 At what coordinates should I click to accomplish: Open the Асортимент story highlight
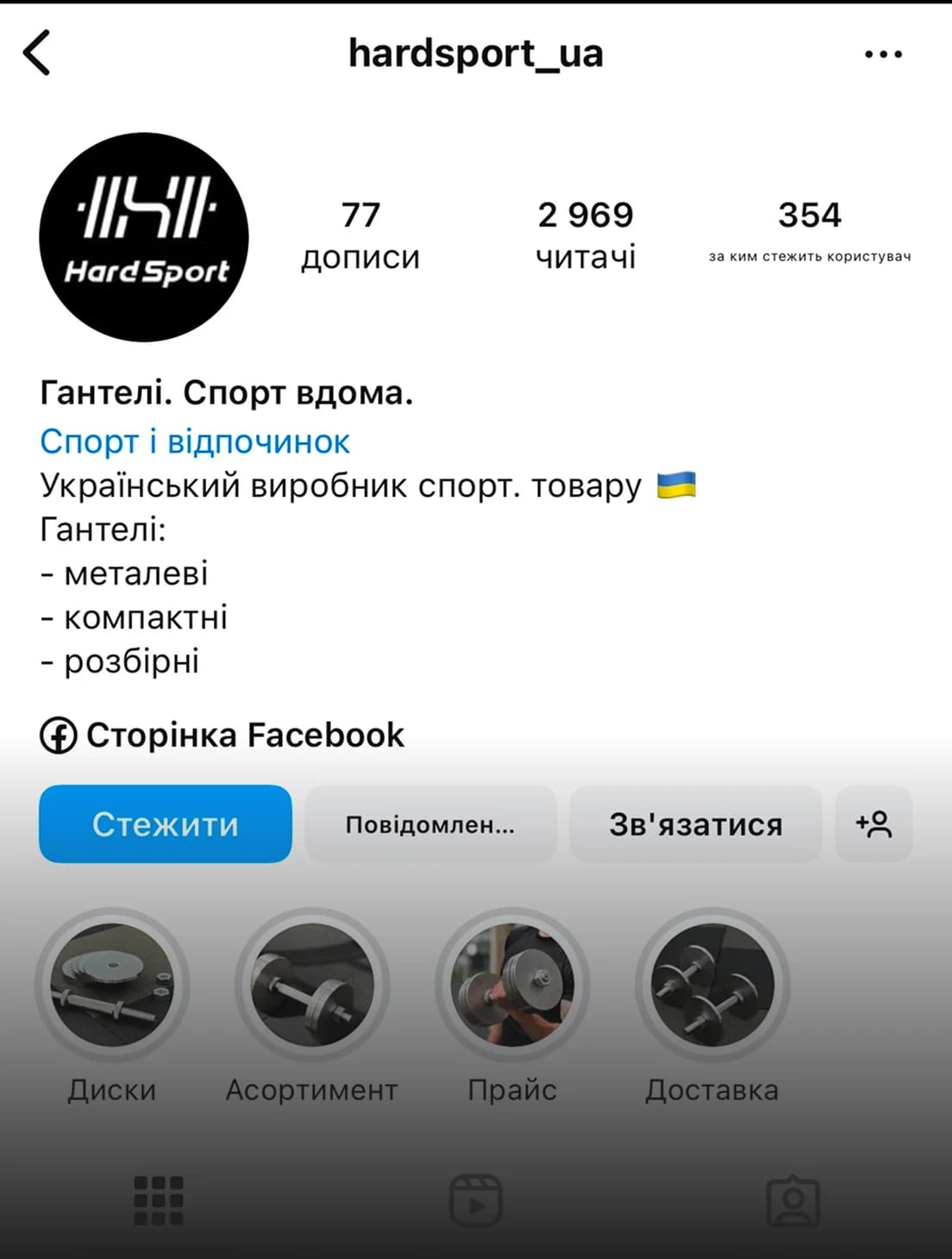point(312,985)
